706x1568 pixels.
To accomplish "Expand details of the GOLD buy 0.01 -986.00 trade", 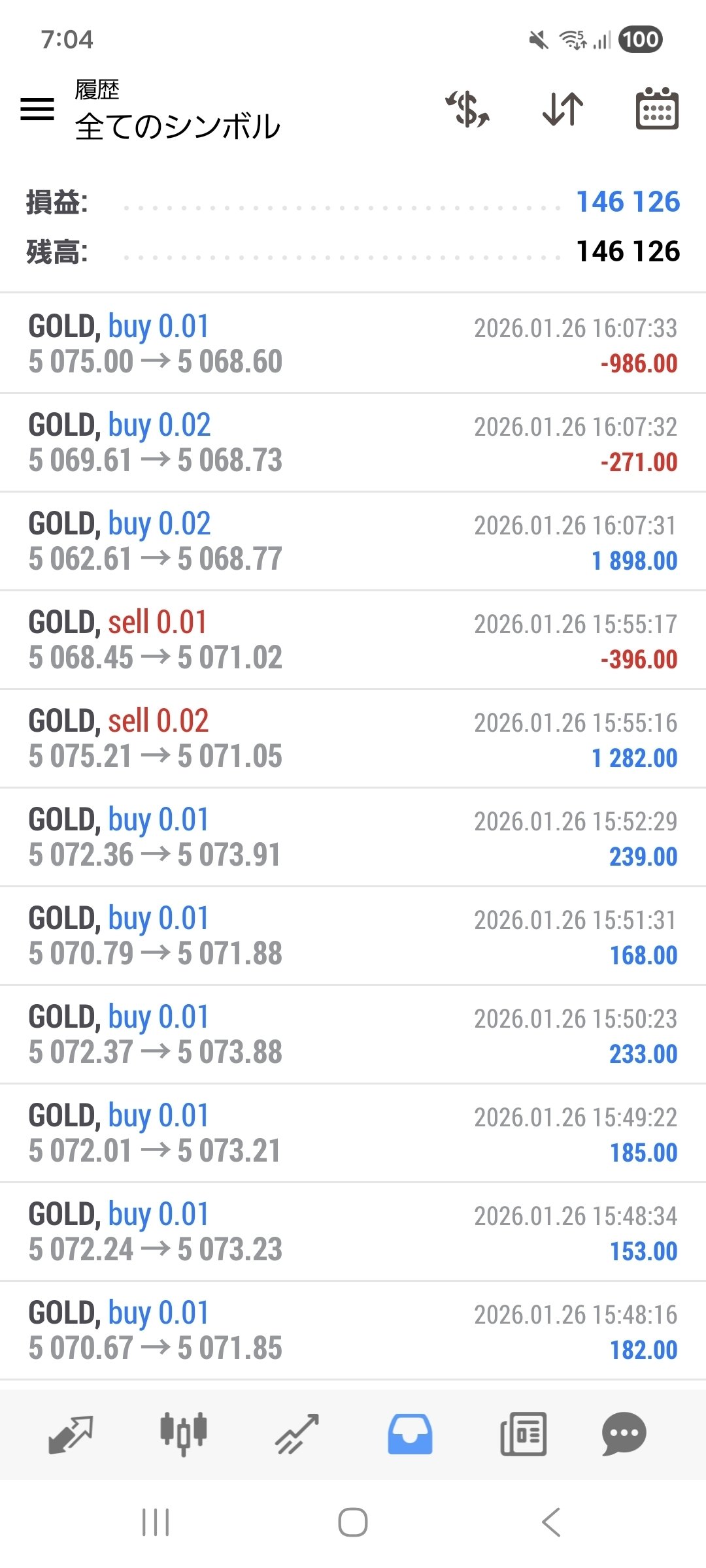I will (x=353, y=343).
